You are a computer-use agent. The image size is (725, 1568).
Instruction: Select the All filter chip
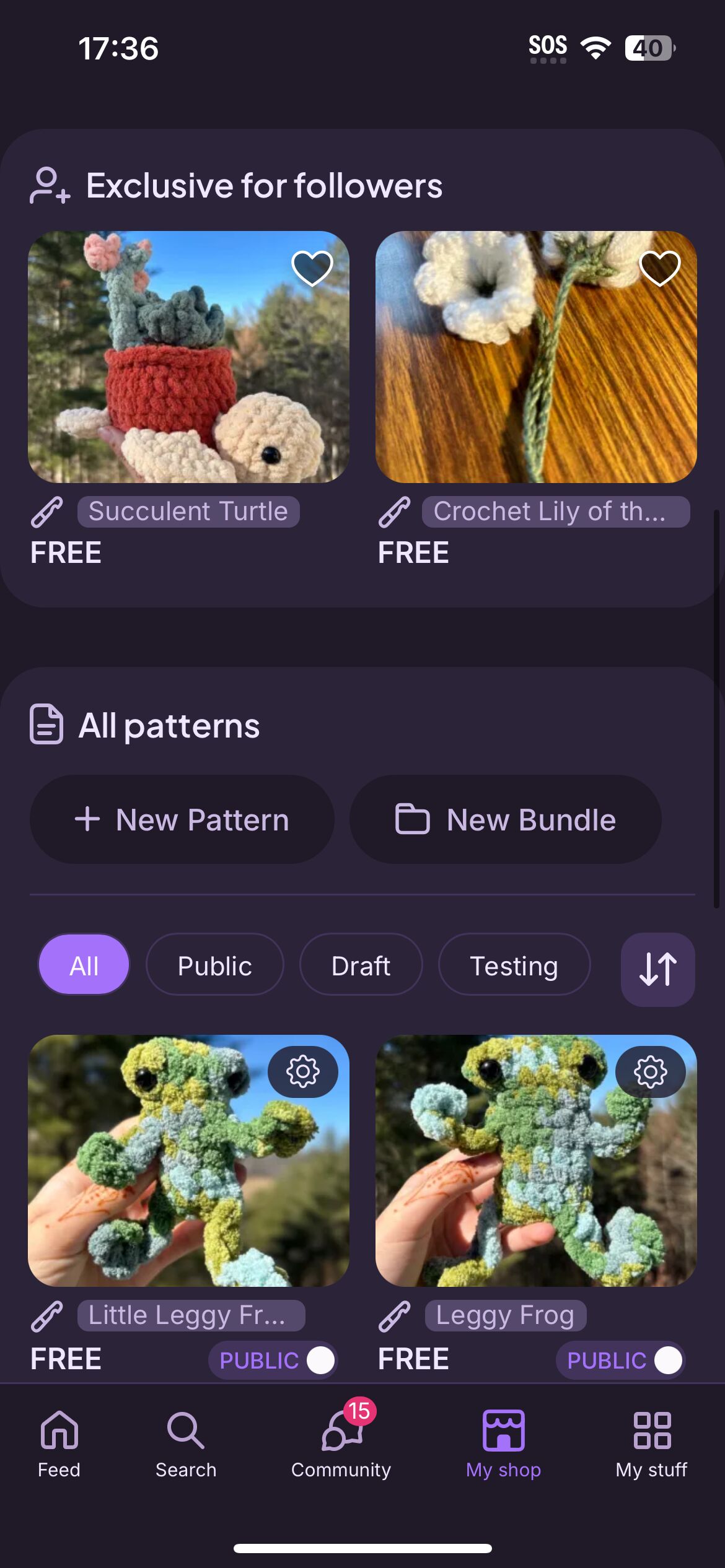pos(84,965)
